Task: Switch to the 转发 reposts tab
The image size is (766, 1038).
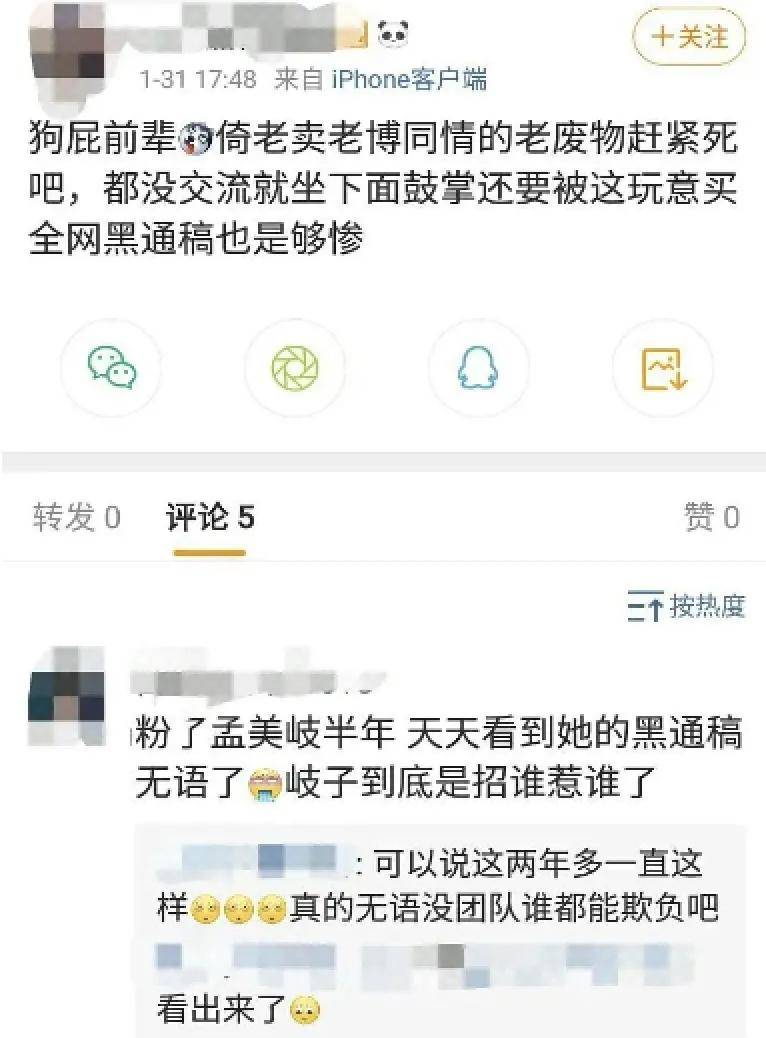Action: pos(77,517)
